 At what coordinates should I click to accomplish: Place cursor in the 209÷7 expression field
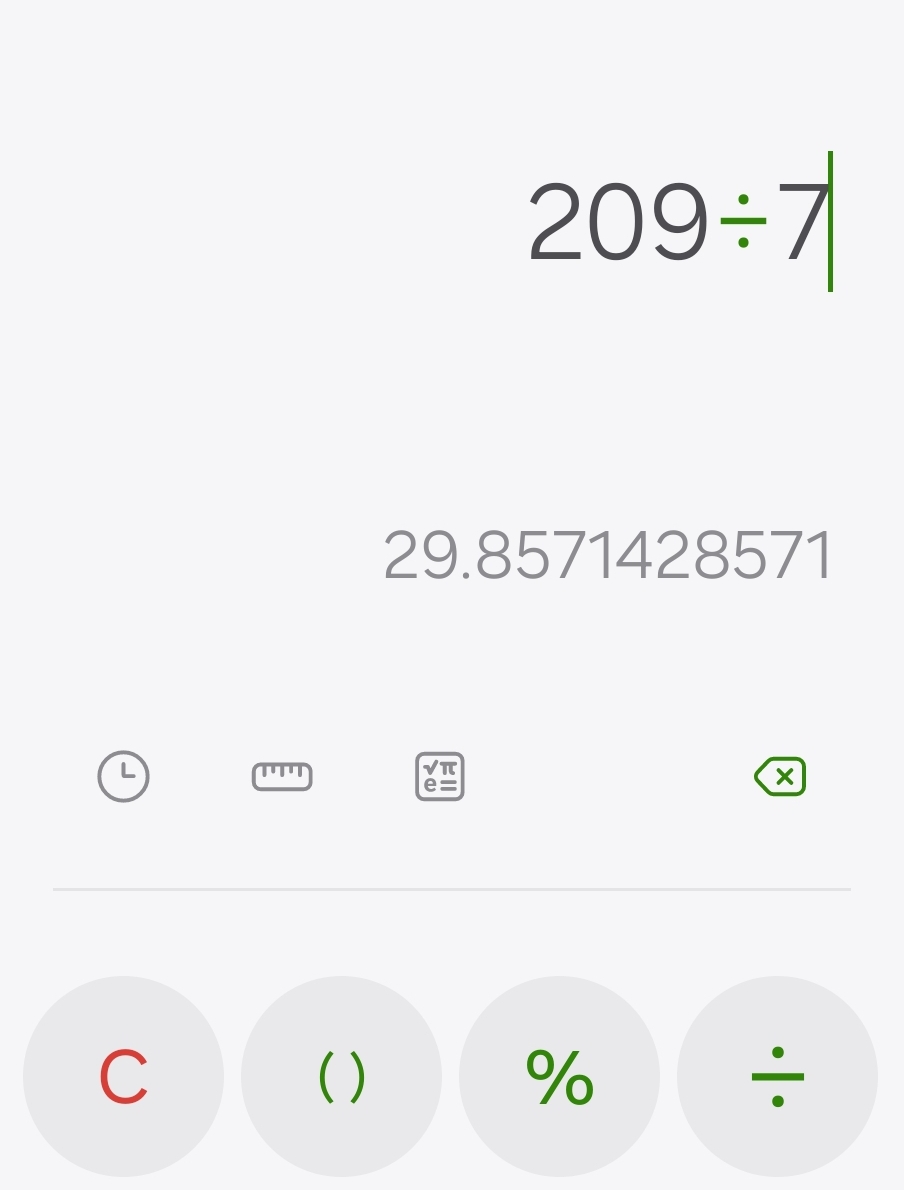pyautogui.click(x=678, y=223)
